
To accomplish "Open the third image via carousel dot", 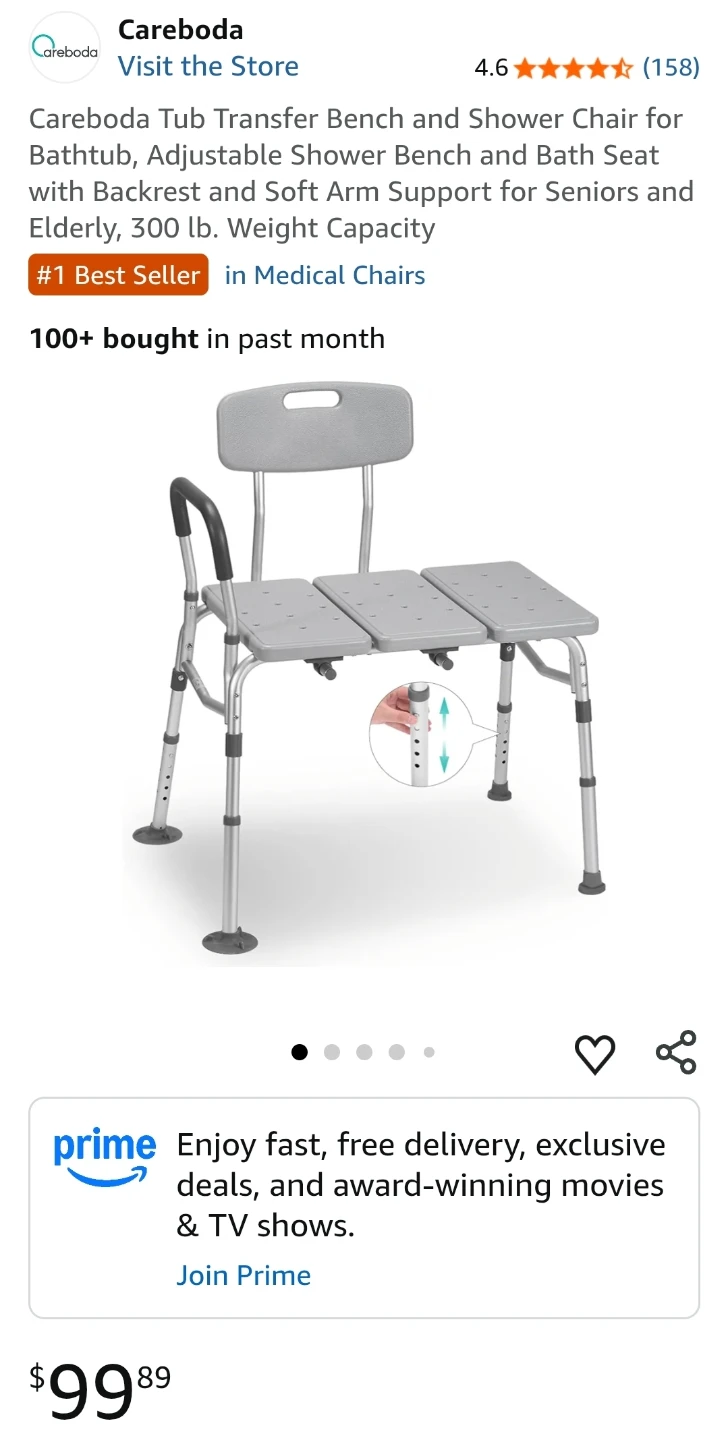I will 364,1052.
